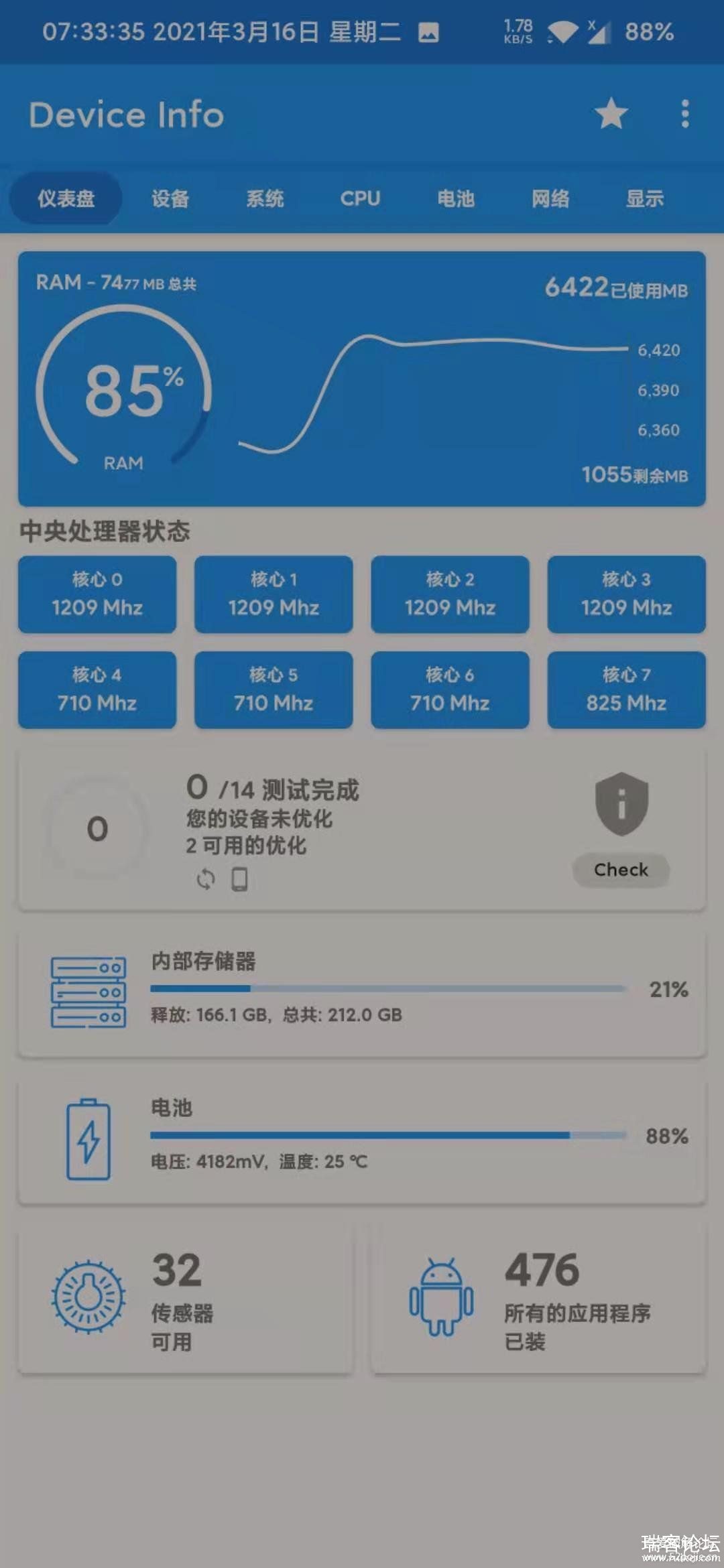This screenshot has width=724, height=1568.
Task: Open the 电池 voltage and temperature card
Action: [362, 1138]
